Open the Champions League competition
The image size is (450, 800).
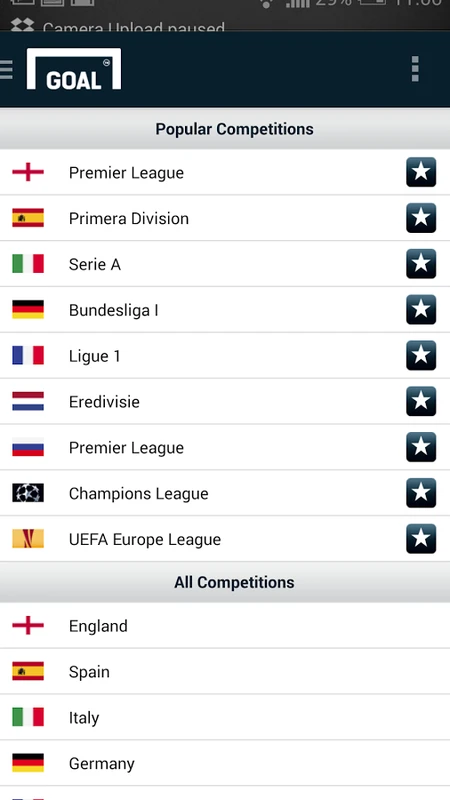pyautogui.click(x=225, y=493)
